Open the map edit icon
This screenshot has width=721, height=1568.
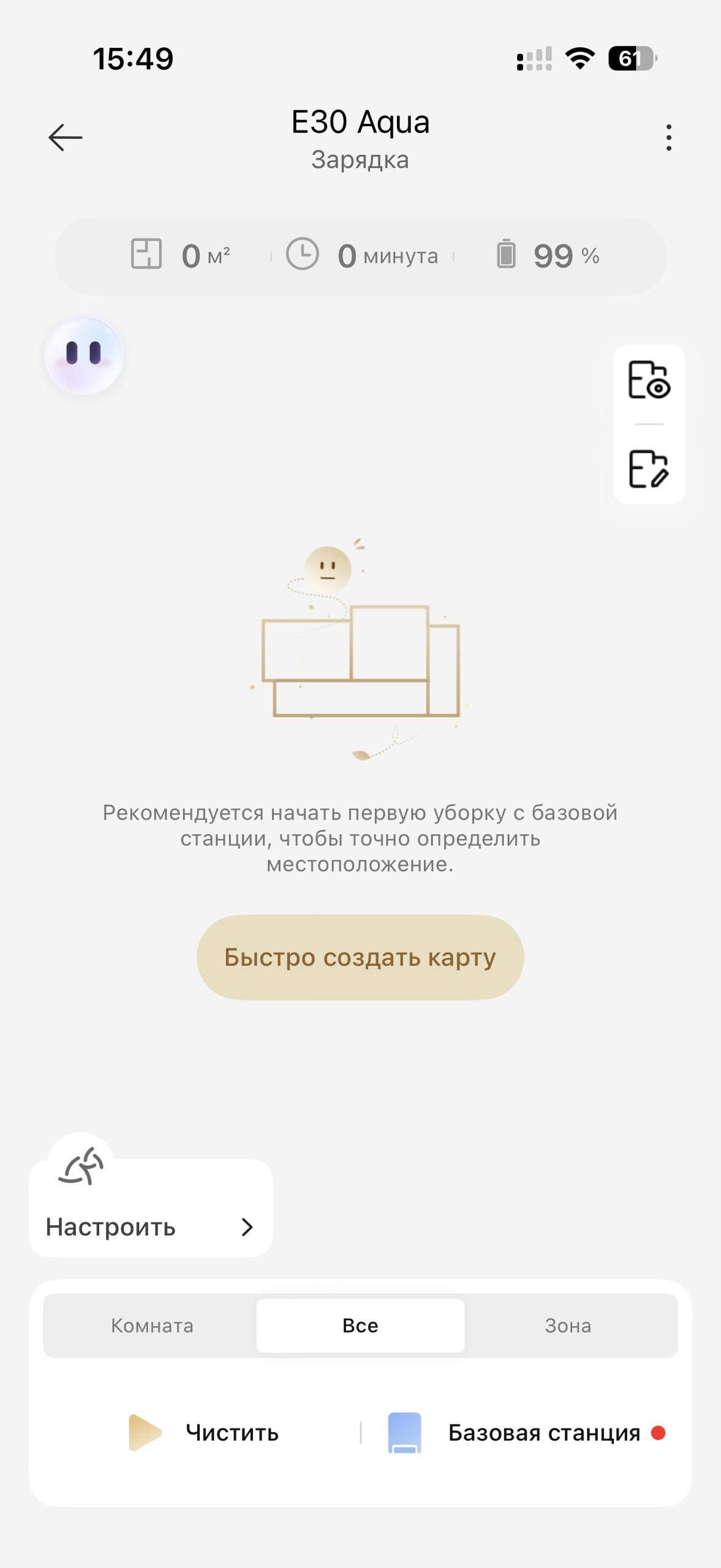click(x=649, y=469)
